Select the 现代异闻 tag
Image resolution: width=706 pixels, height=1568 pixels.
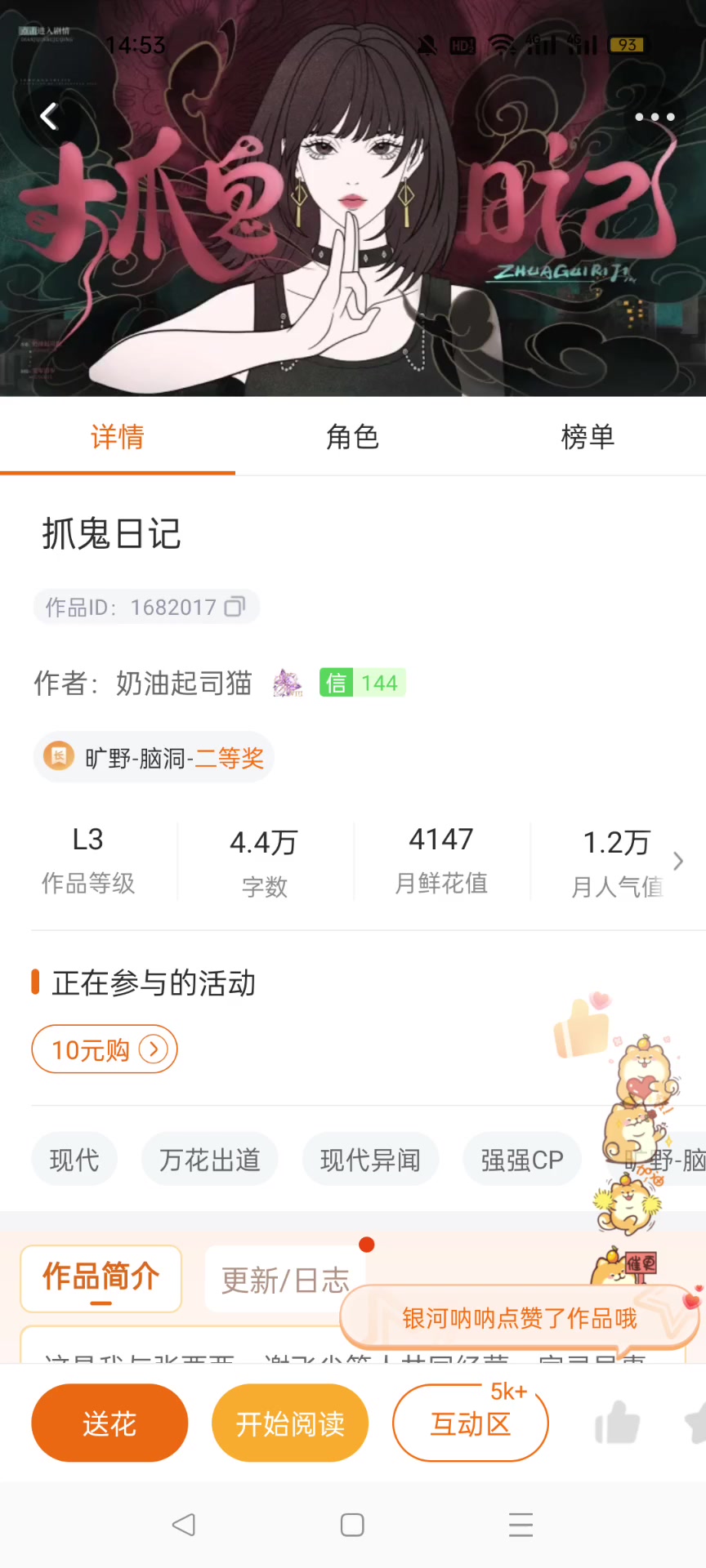370,1160
